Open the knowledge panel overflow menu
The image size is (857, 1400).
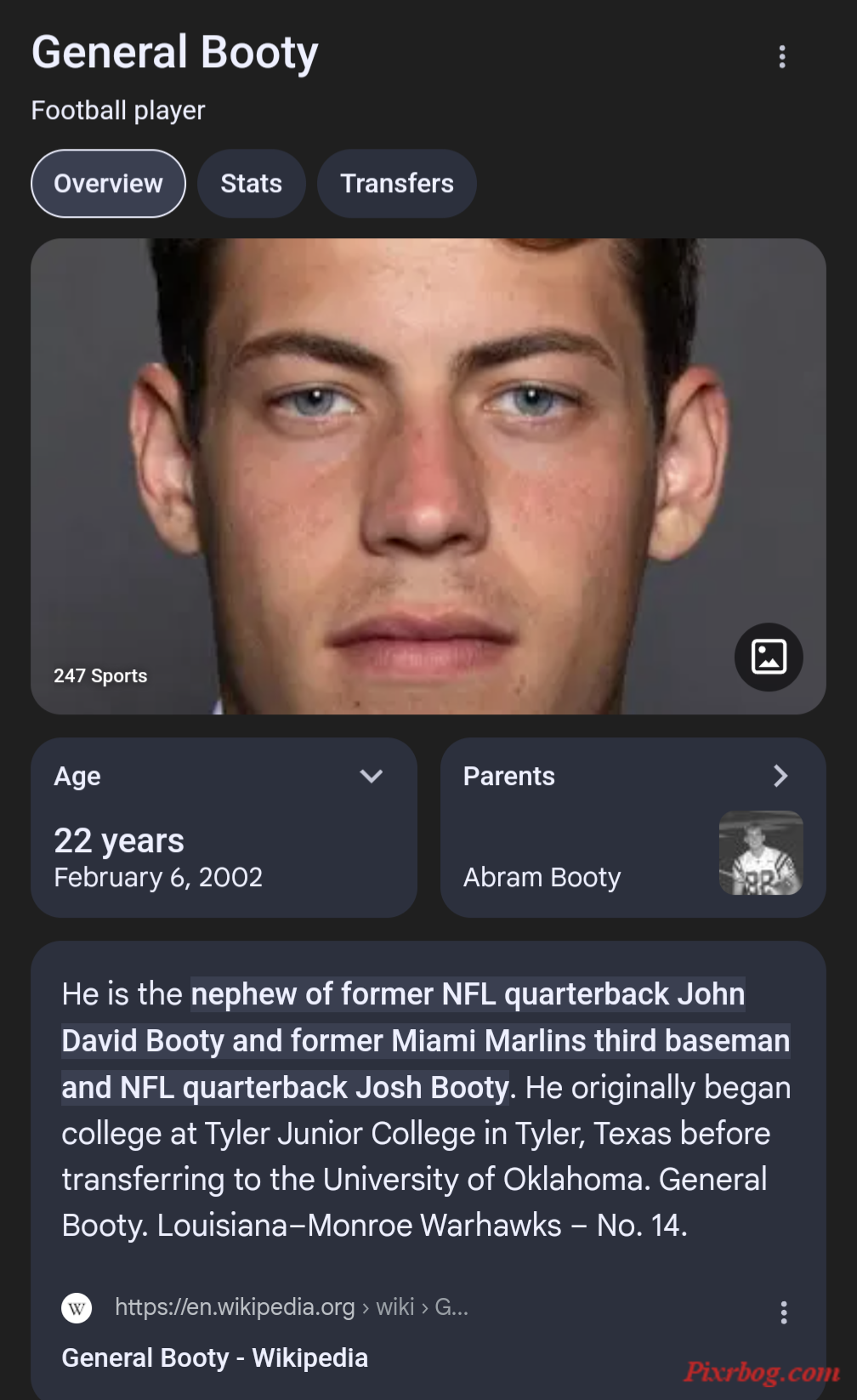pyautogui.click(x=782, y=57)
